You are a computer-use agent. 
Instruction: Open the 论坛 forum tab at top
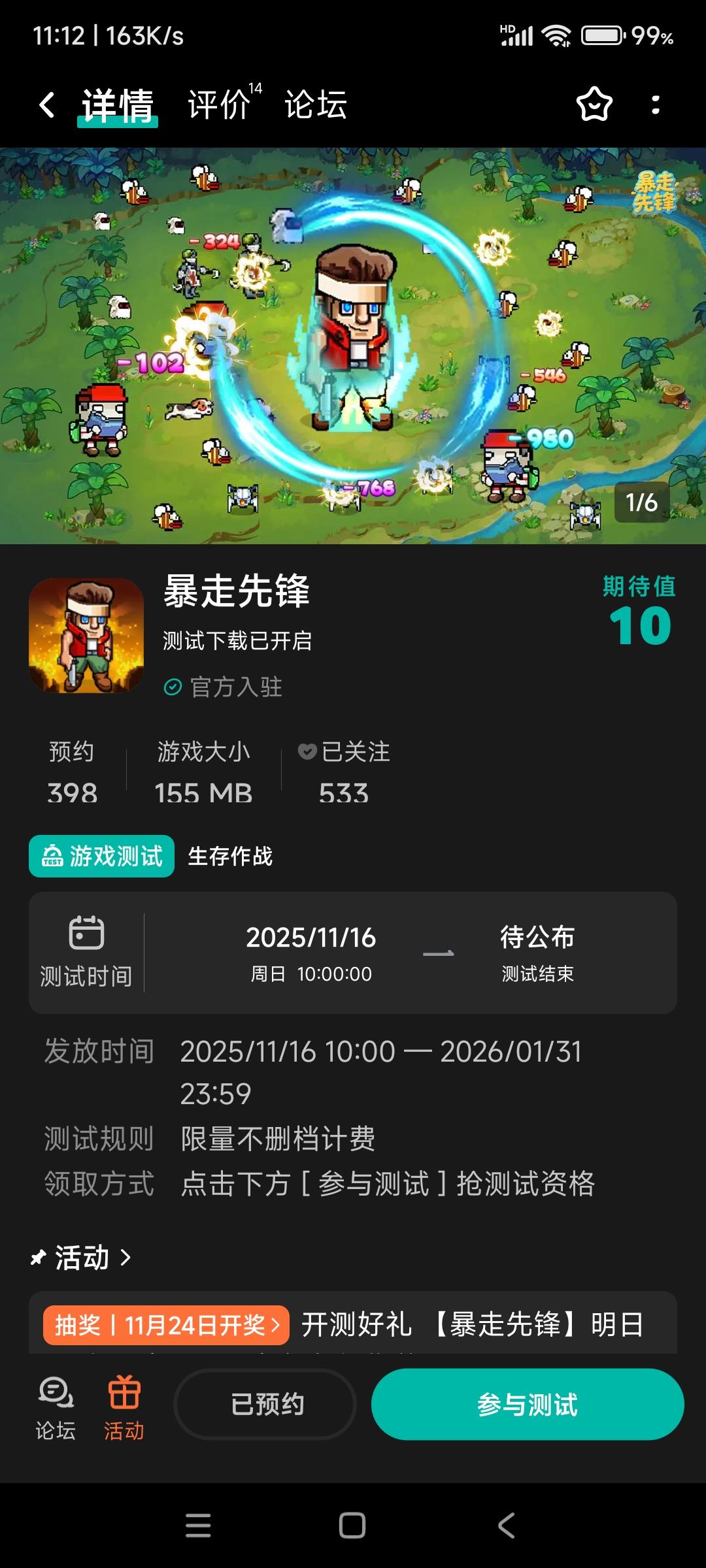click(x=316, y=105)
